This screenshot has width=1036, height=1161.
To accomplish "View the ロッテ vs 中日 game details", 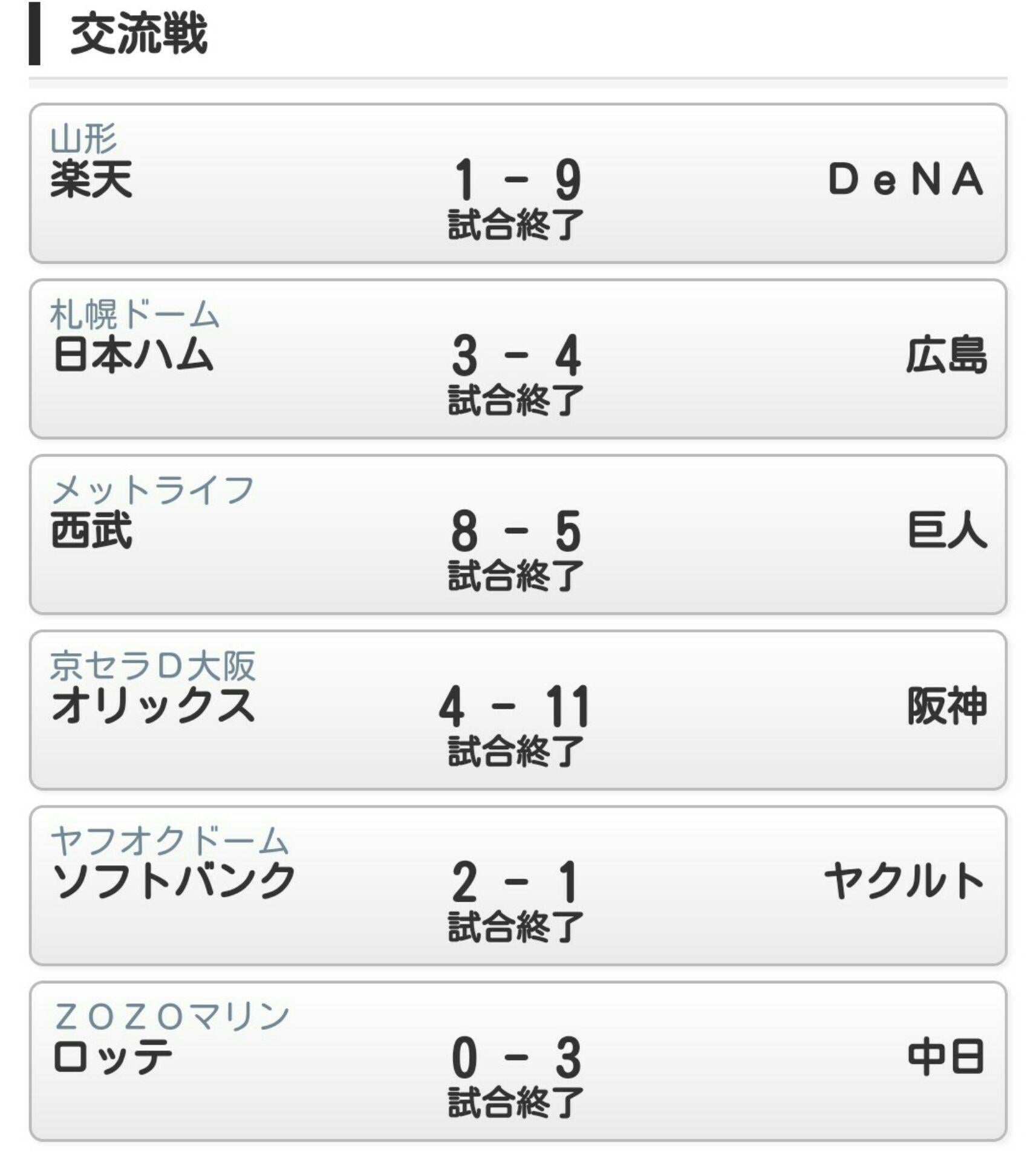I will pyautogui.click(x=518, y=1061).
